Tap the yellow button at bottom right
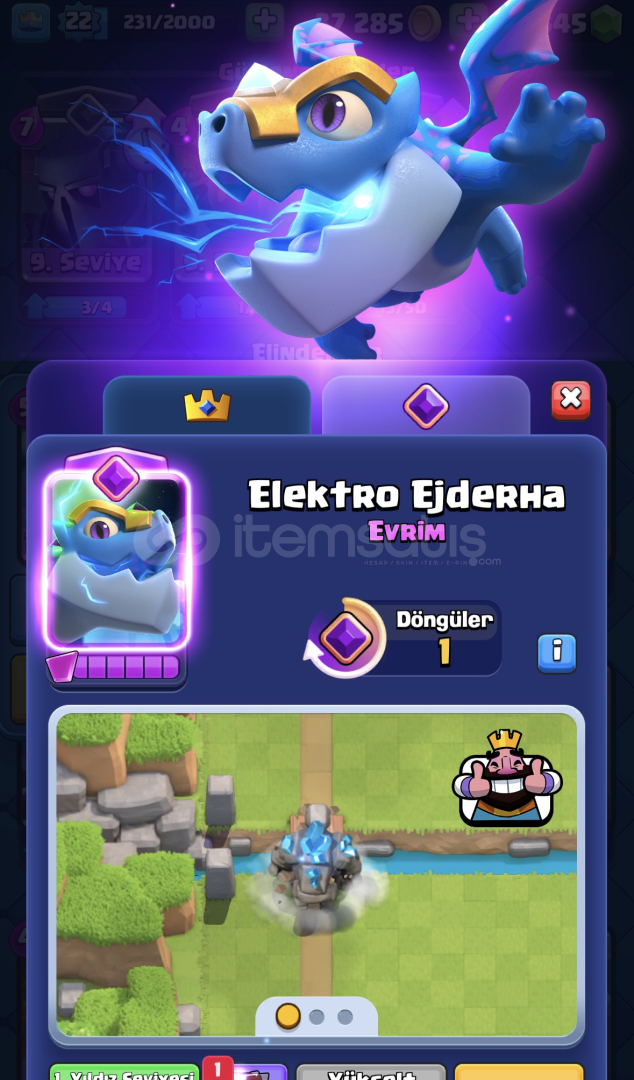Image resolution: width=634 pixels, height=1080 pixels. [520, 1073]
